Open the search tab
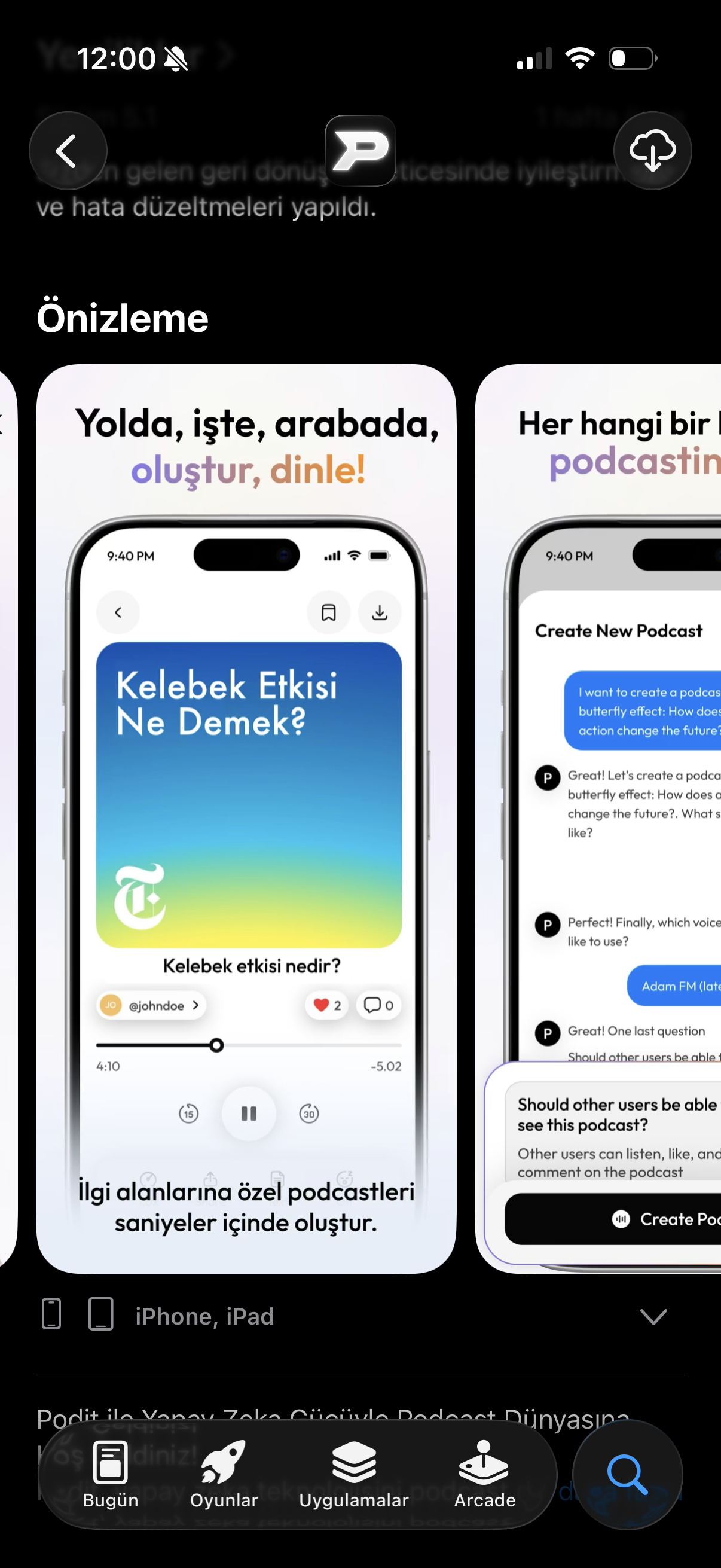This screenshot has width=721, height=1568. coord(627,1474)
